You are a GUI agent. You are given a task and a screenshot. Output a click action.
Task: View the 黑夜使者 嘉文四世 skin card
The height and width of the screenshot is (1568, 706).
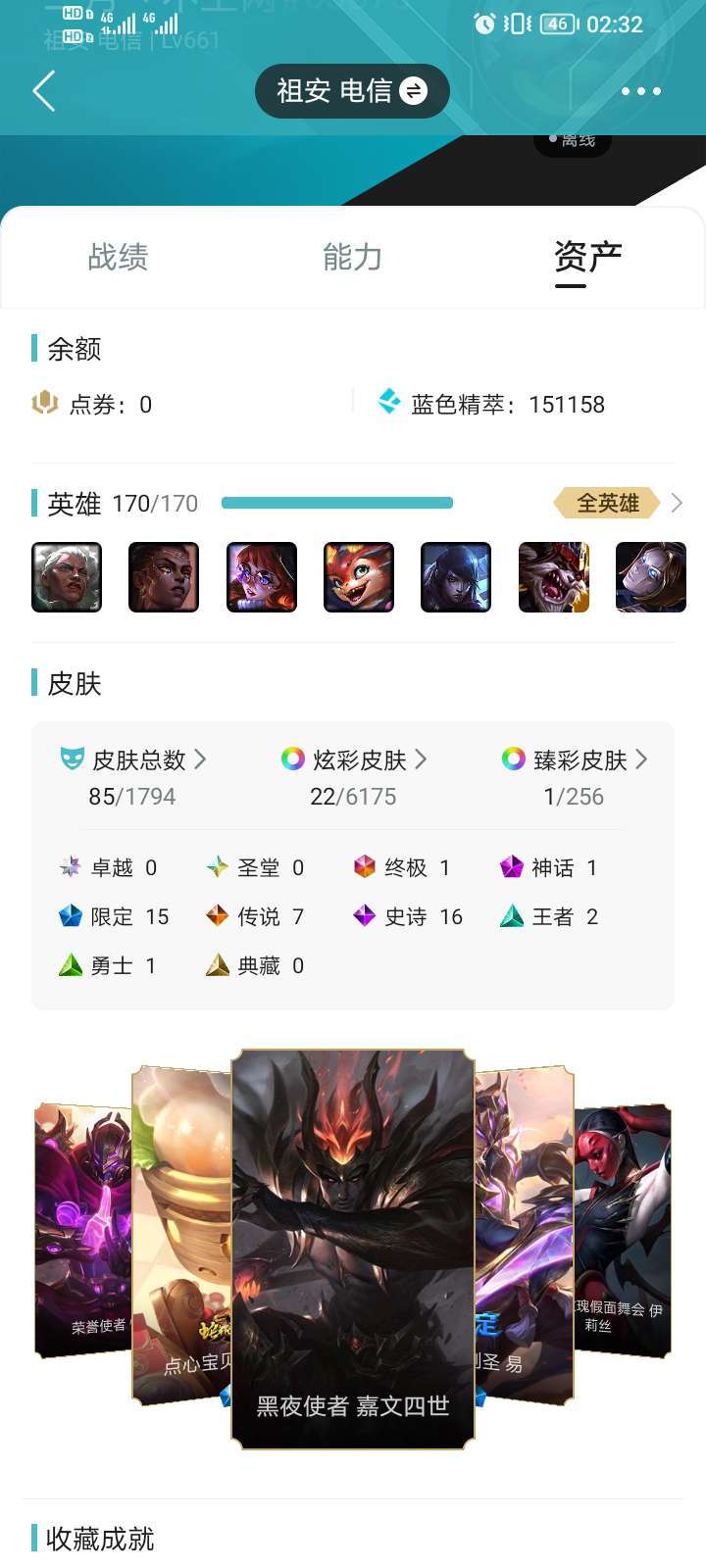[x=353, y=1249]
